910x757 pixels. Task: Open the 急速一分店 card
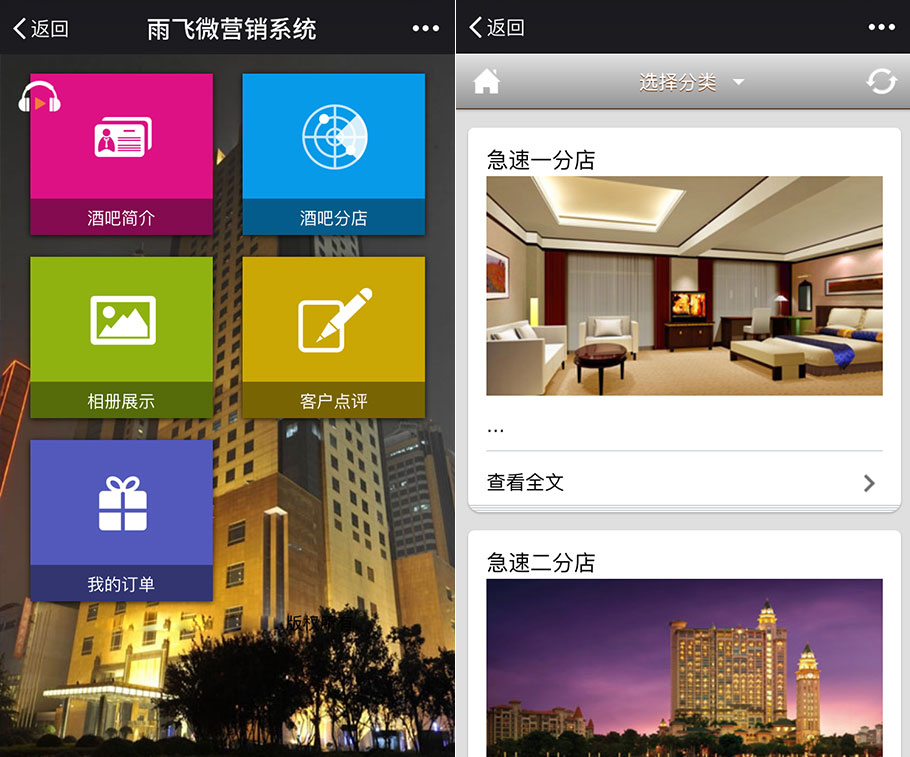pyautogui.click(x=684, y=285)
